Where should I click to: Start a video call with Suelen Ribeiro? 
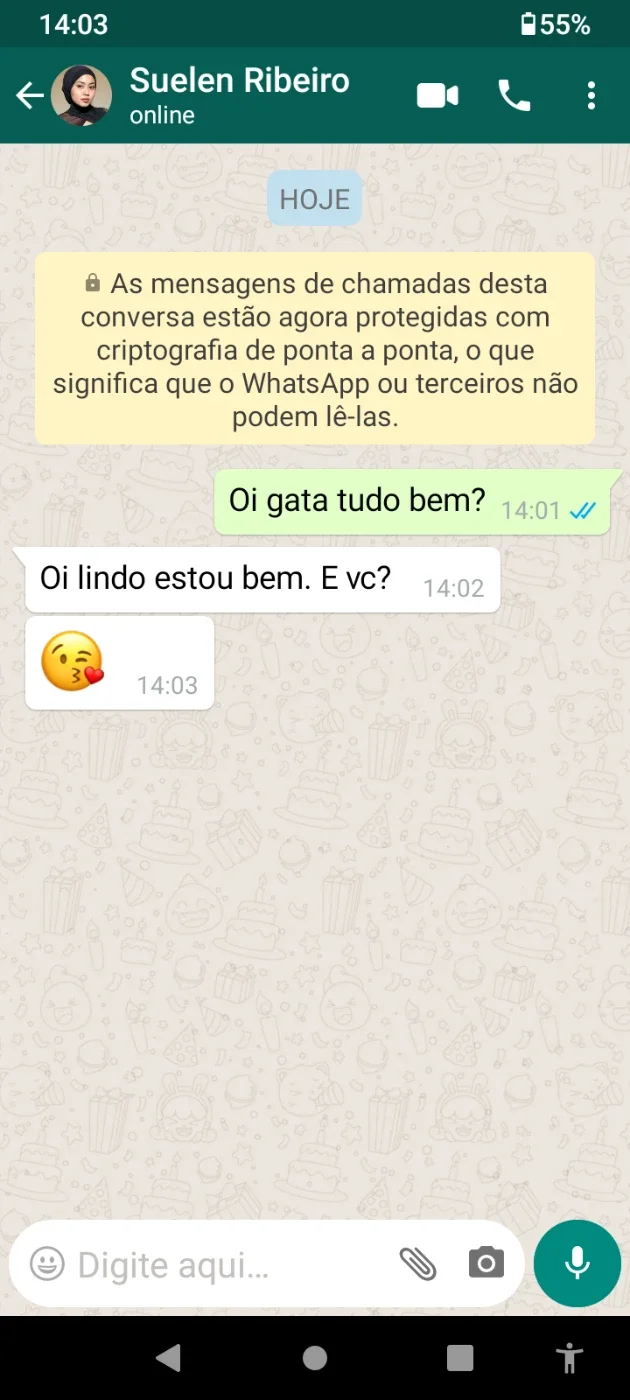[437, 96]
